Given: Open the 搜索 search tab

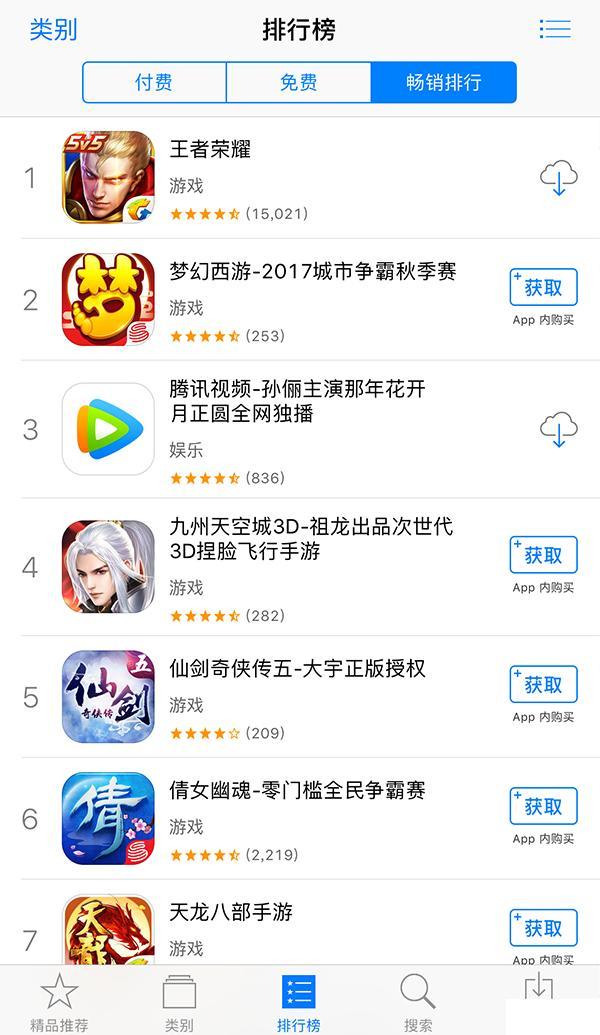Looking at the screenshot, I should pyautogui.click(x=418, y=1002).
